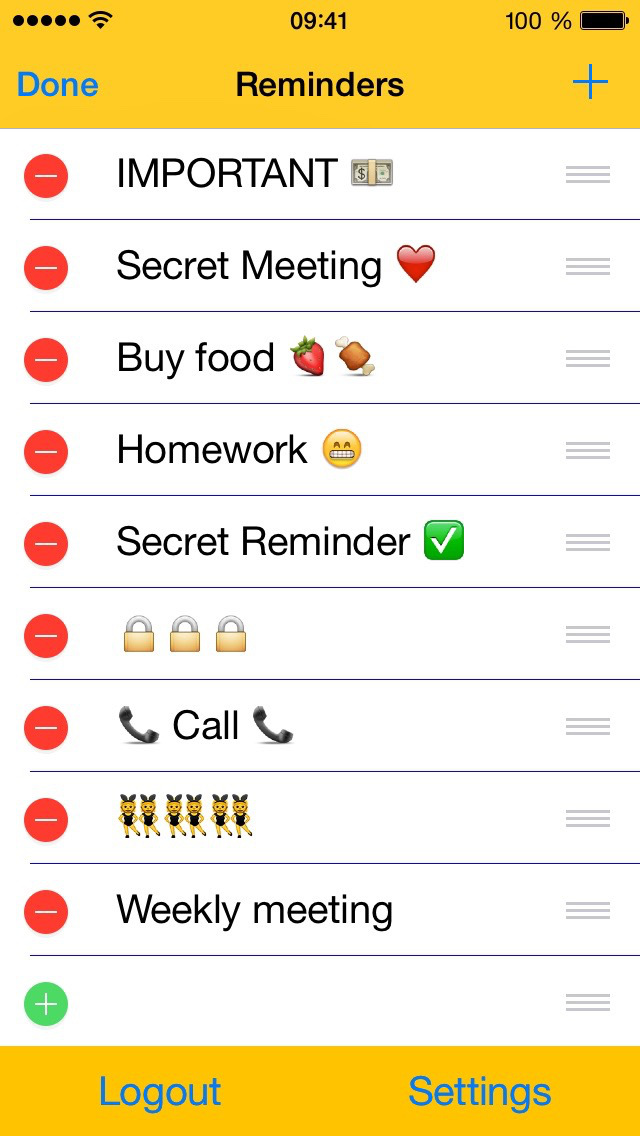Viewport: 640px width, 1136px height.
Task: Log out of the app
Action: click(159, 1092)
